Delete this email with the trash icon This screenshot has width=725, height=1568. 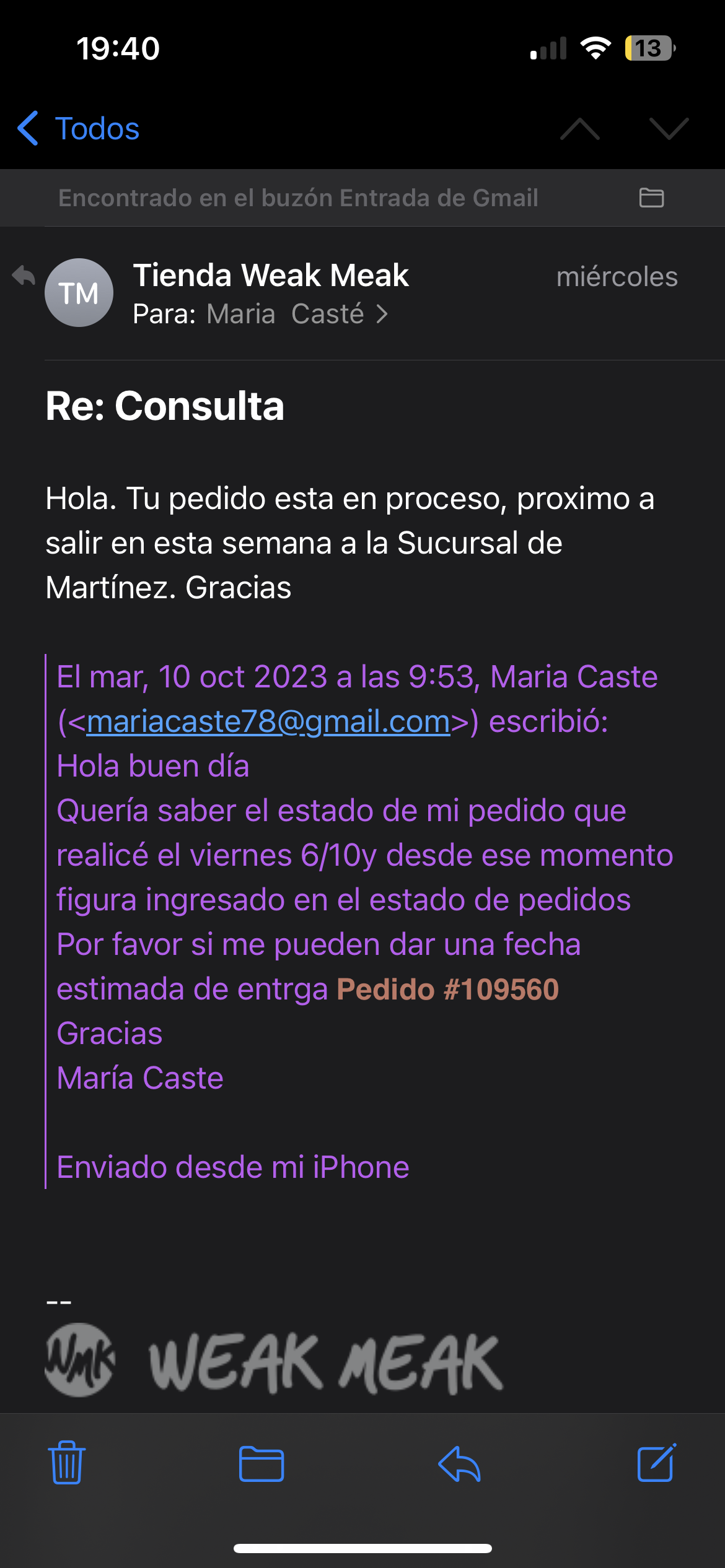coord(67,1463)
